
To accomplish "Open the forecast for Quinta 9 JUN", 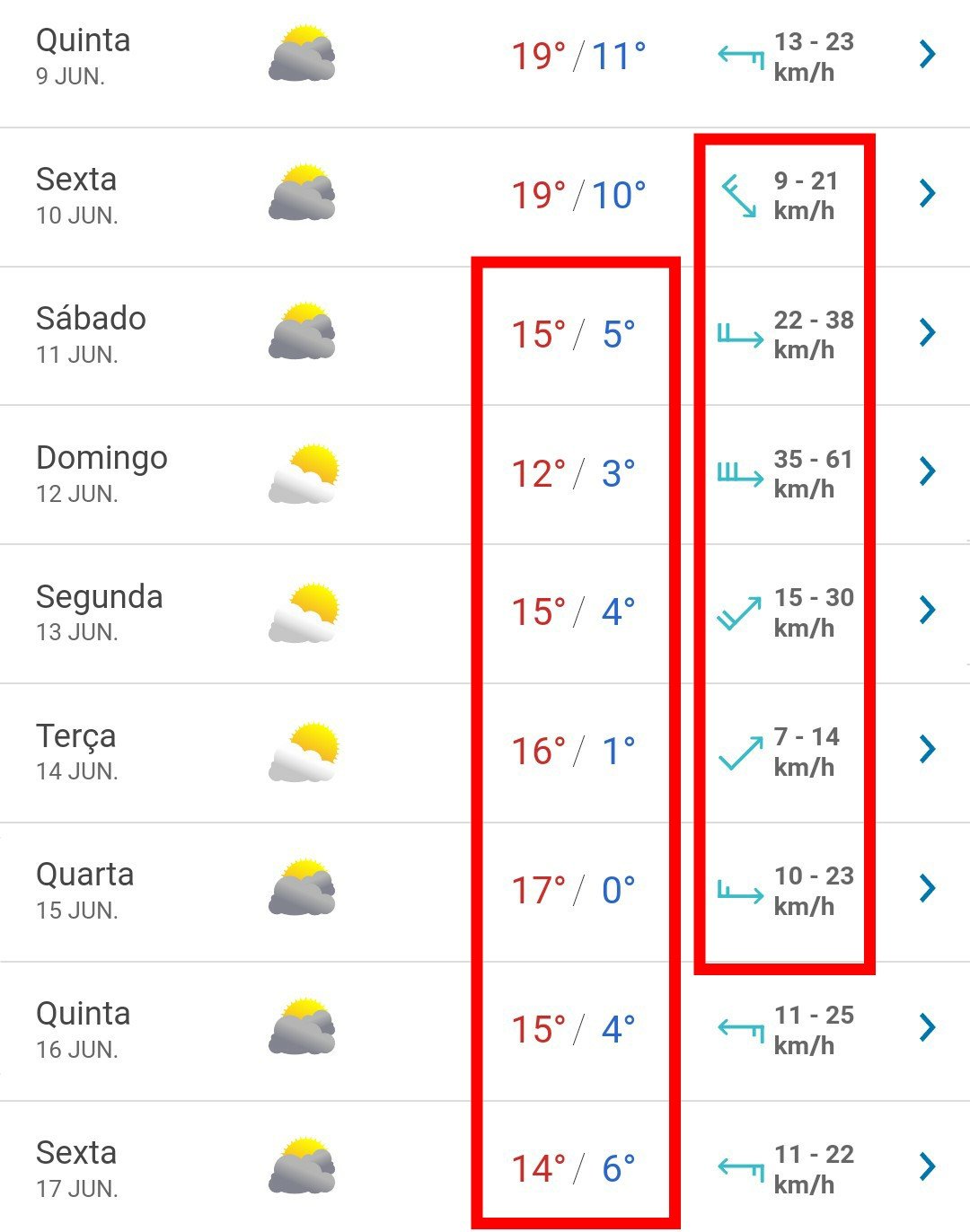I will (928, 55).
